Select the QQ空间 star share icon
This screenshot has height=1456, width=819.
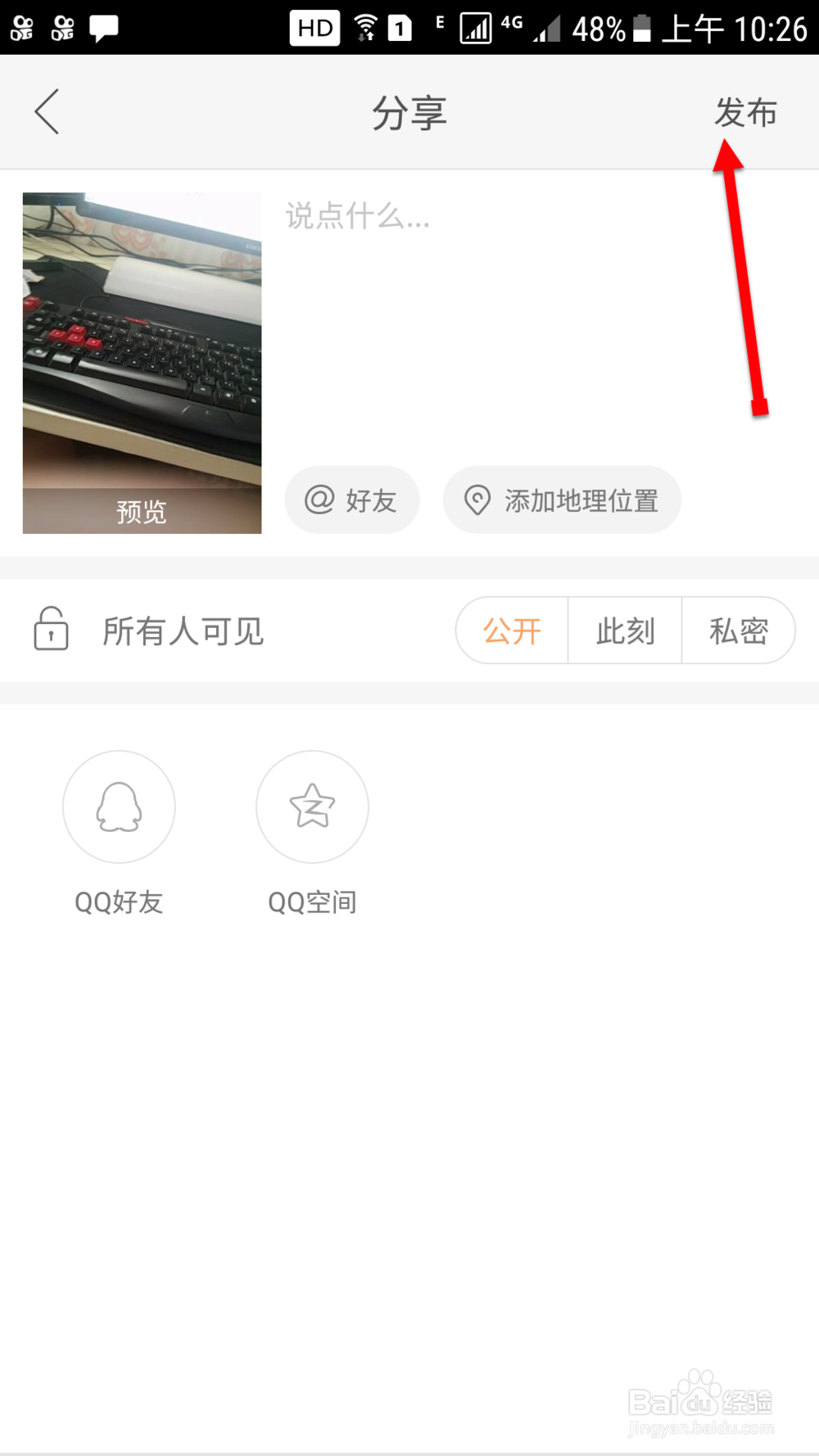pyautogui.click(x=312, y=807)
